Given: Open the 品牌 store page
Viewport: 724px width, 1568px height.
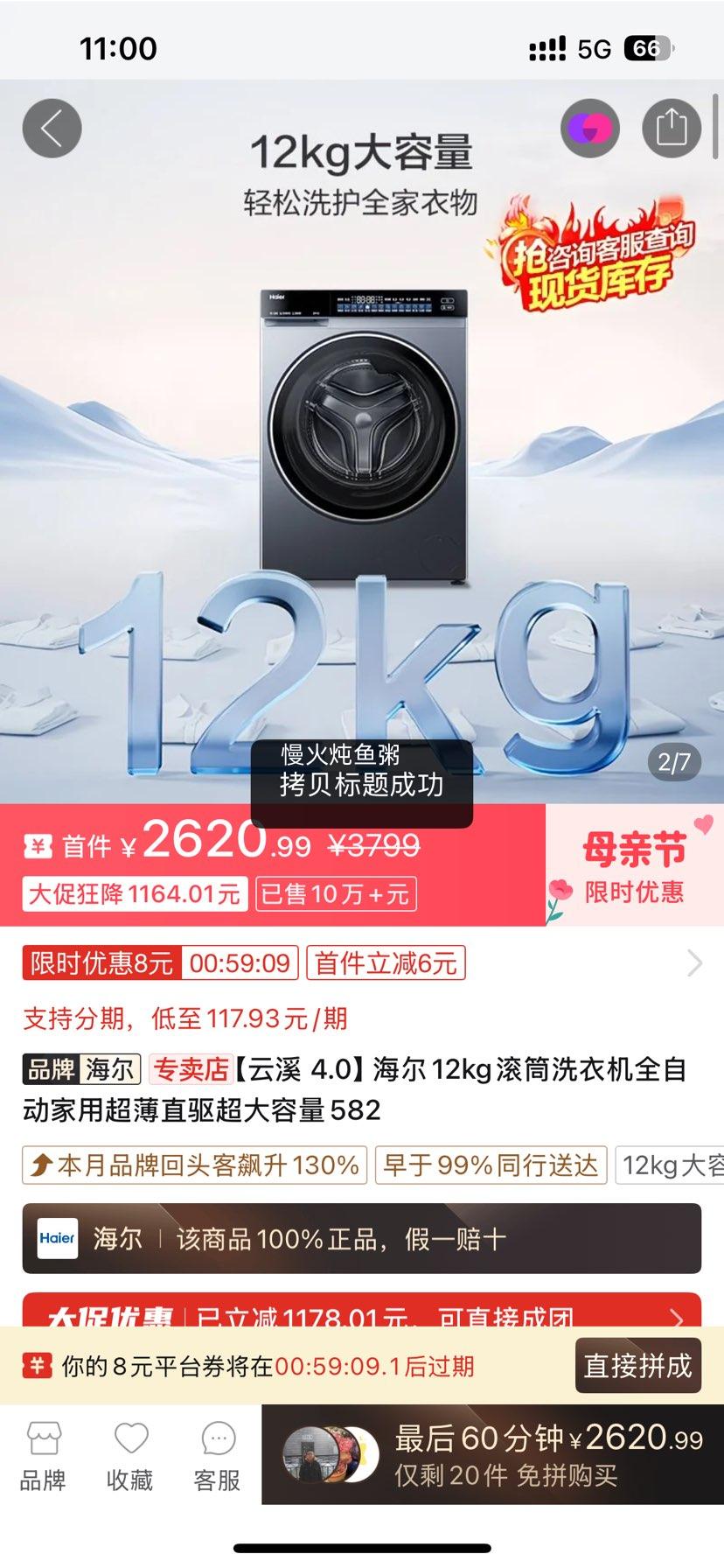Looking at the screenshot, I should click(x=43, y=1457).
